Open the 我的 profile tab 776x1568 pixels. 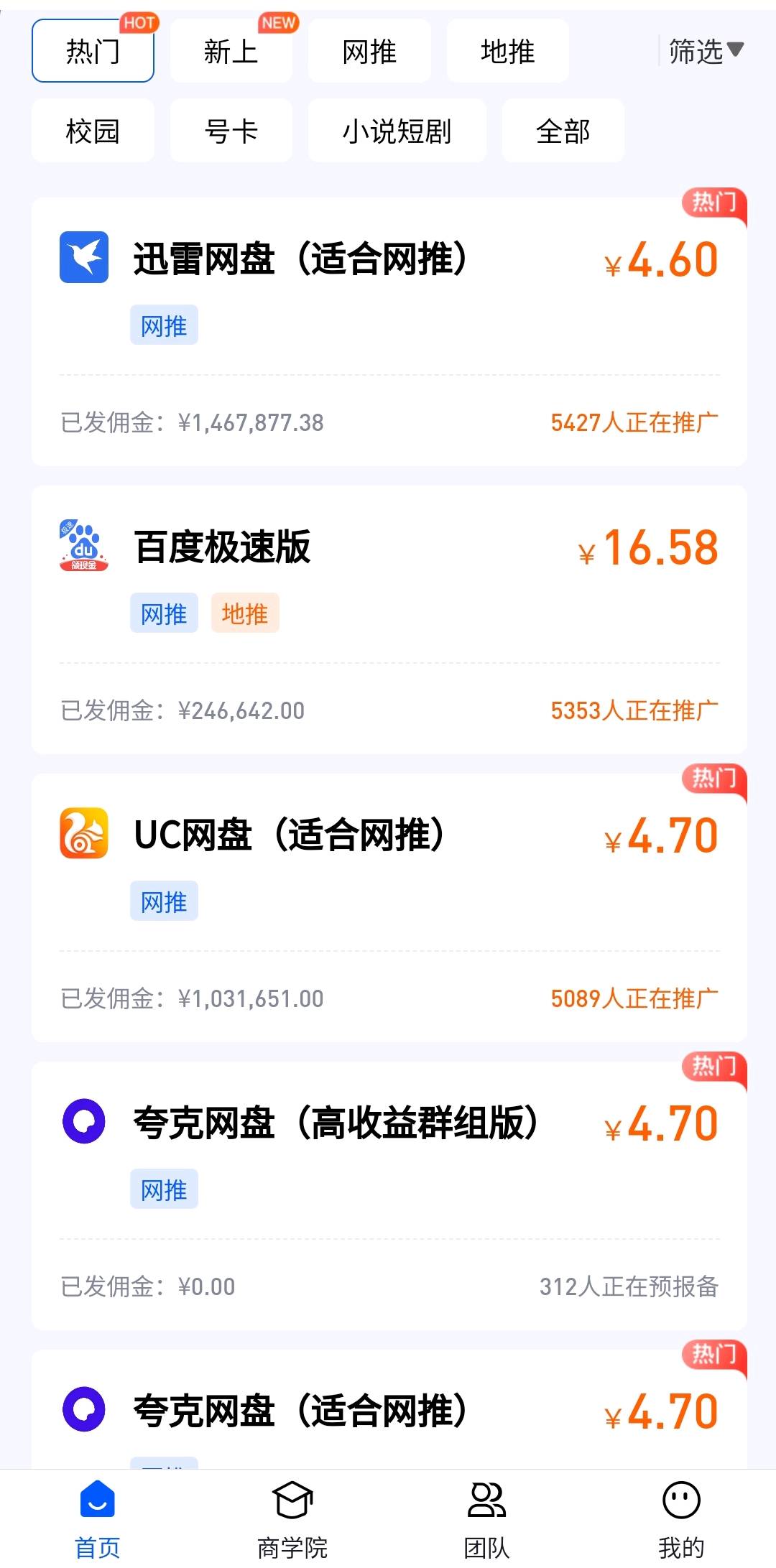coord(680,1518)
